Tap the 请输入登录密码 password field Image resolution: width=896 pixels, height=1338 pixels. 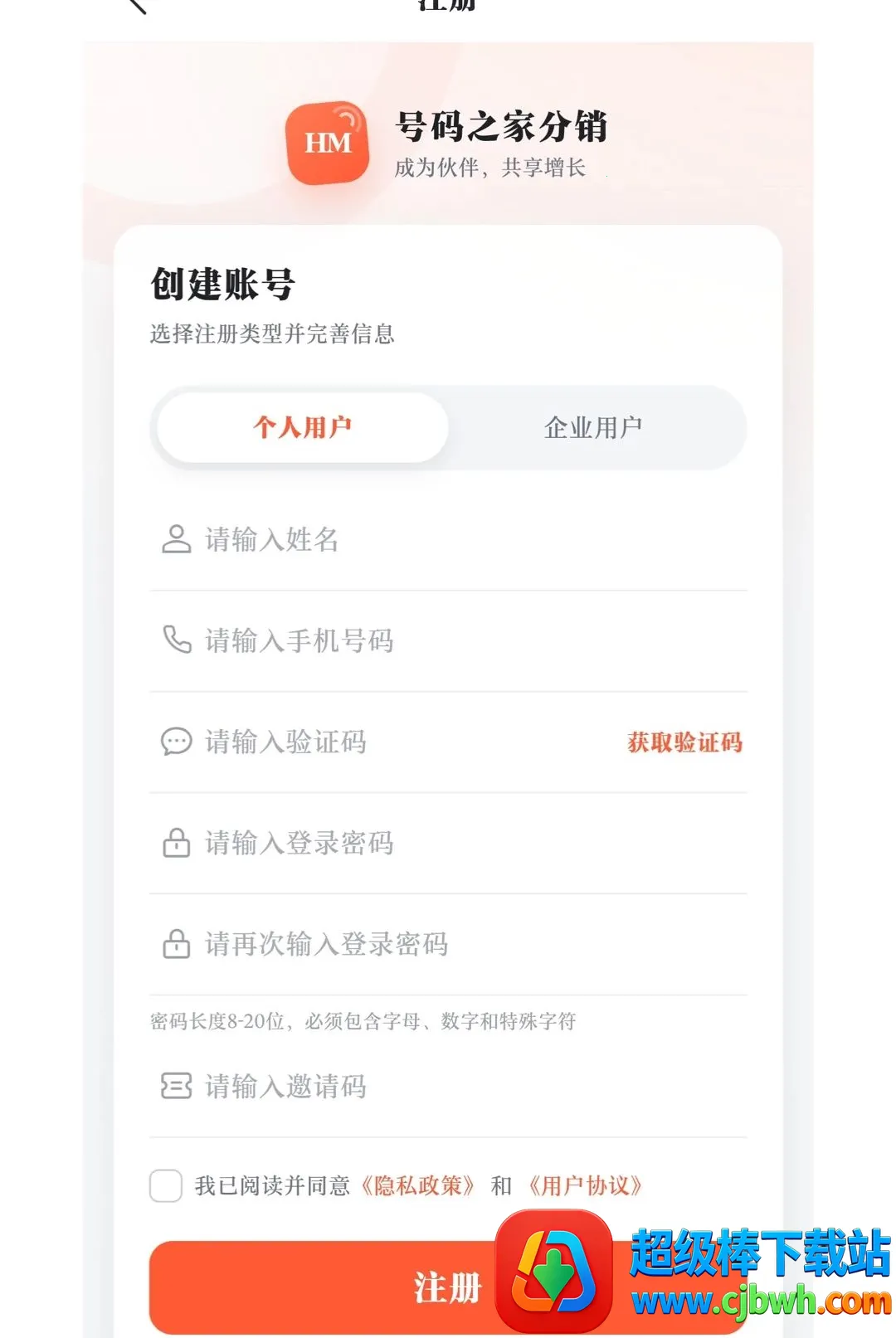(x=448, y=843)
